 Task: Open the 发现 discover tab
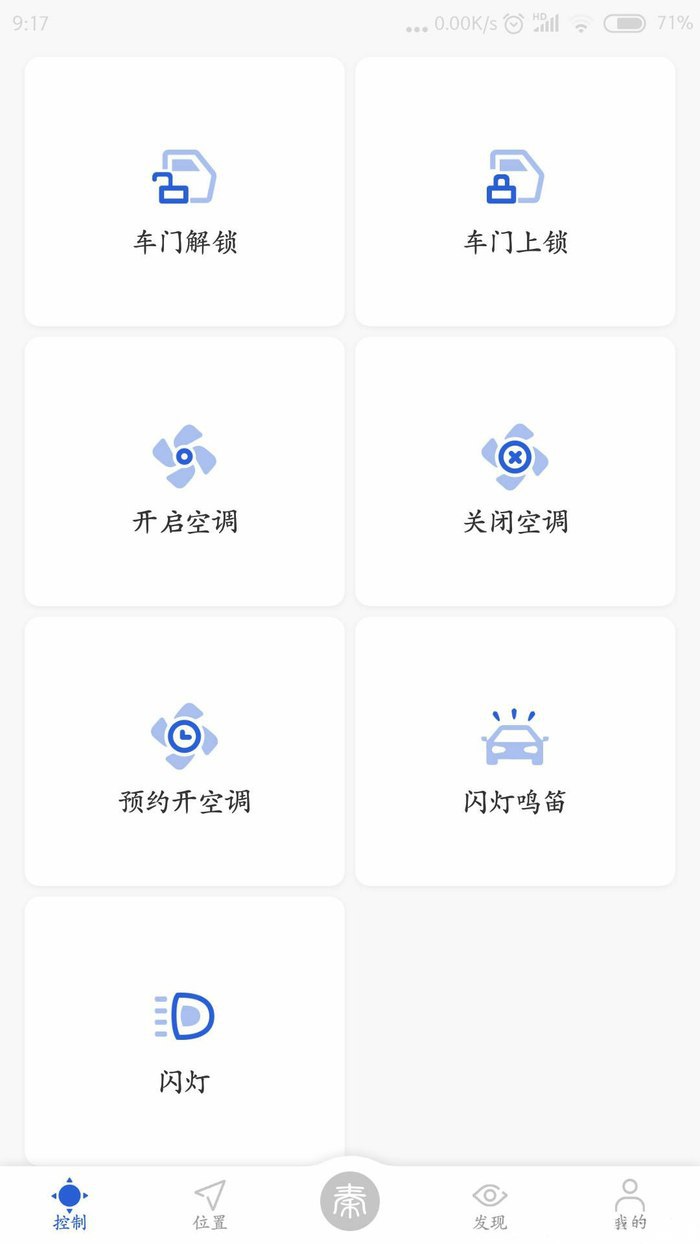pos(490,1204)
